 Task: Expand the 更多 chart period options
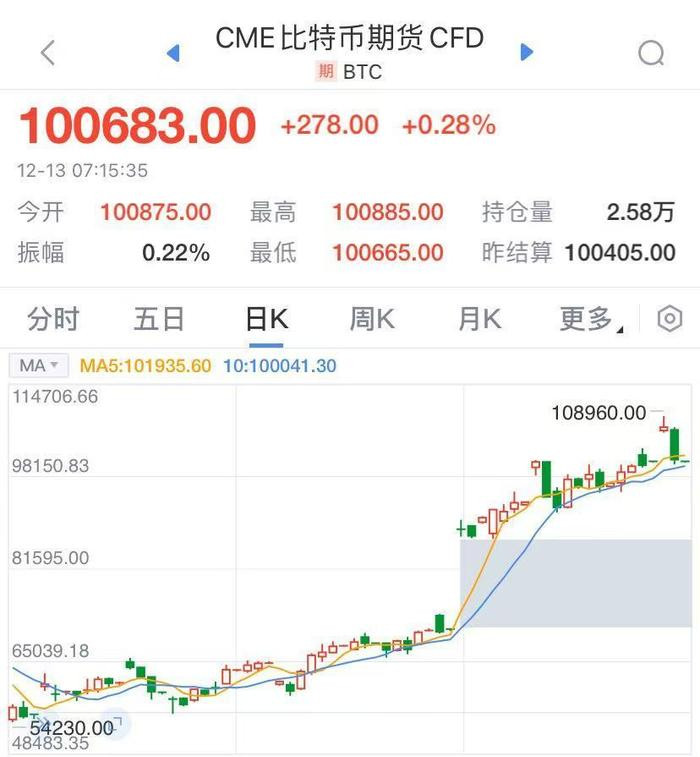pyautogui.click(x=590, y=319)
